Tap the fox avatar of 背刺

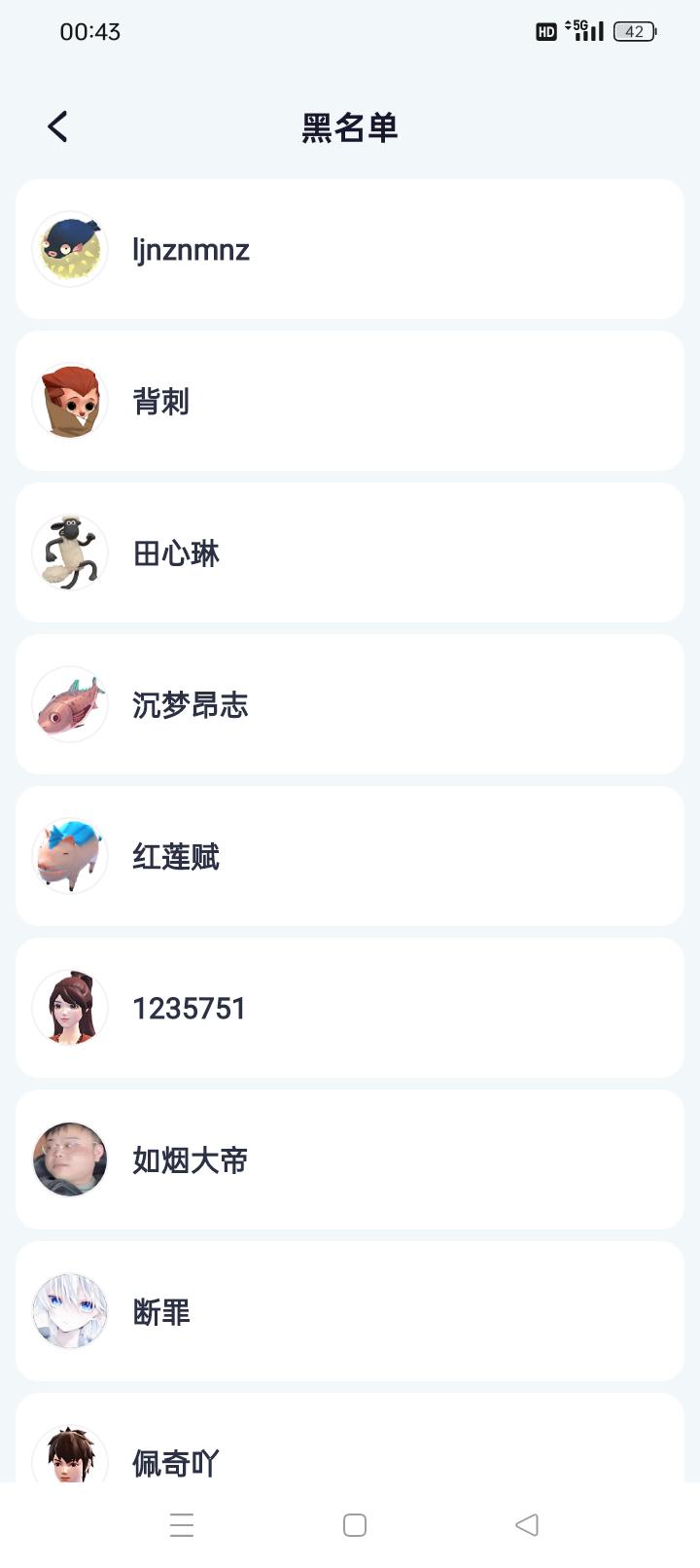click(x=69, y=401)
